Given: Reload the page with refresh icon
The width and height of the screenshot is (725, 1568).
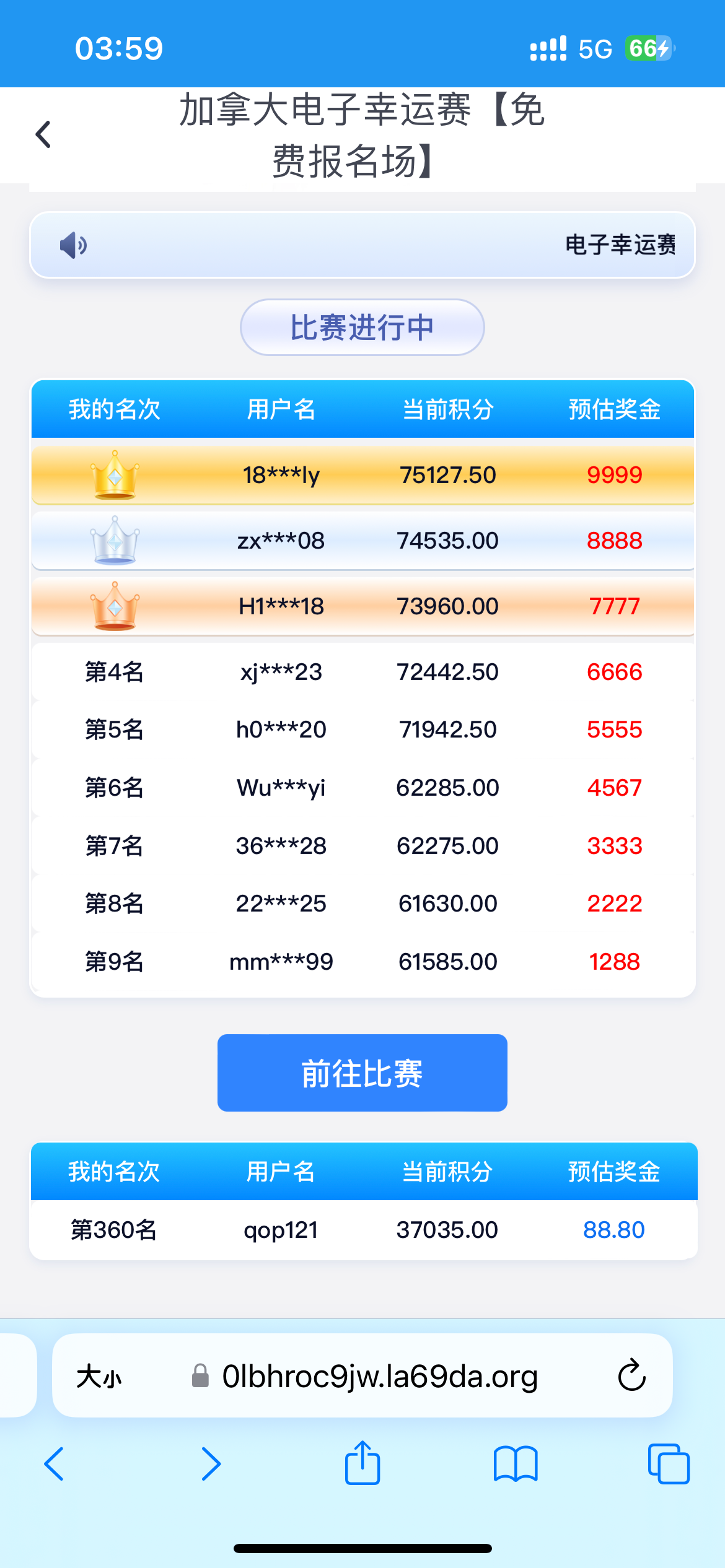Looking at the screenshot, I should point(631,1376).
